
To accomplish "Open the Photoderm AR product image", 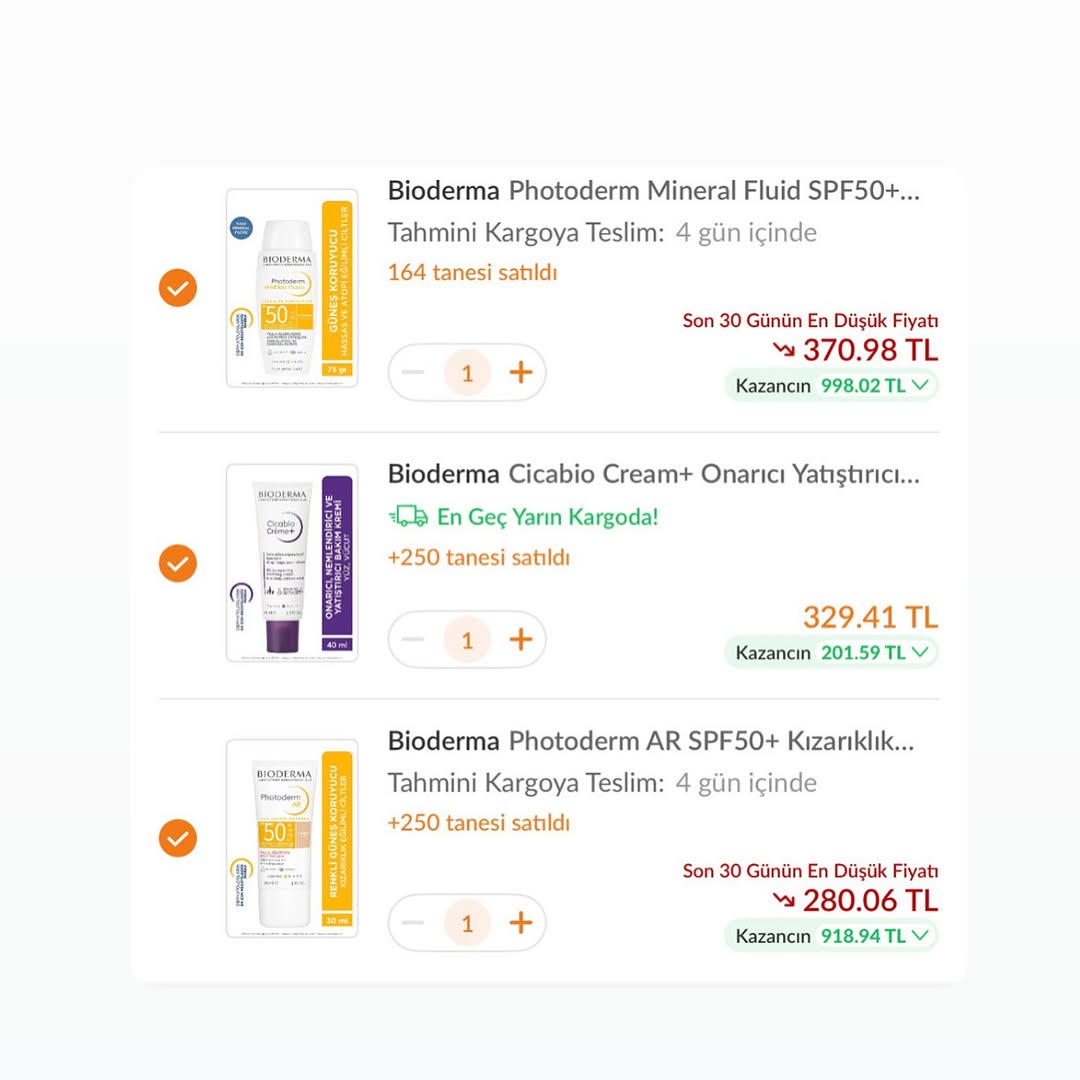I will coord(291,838).
